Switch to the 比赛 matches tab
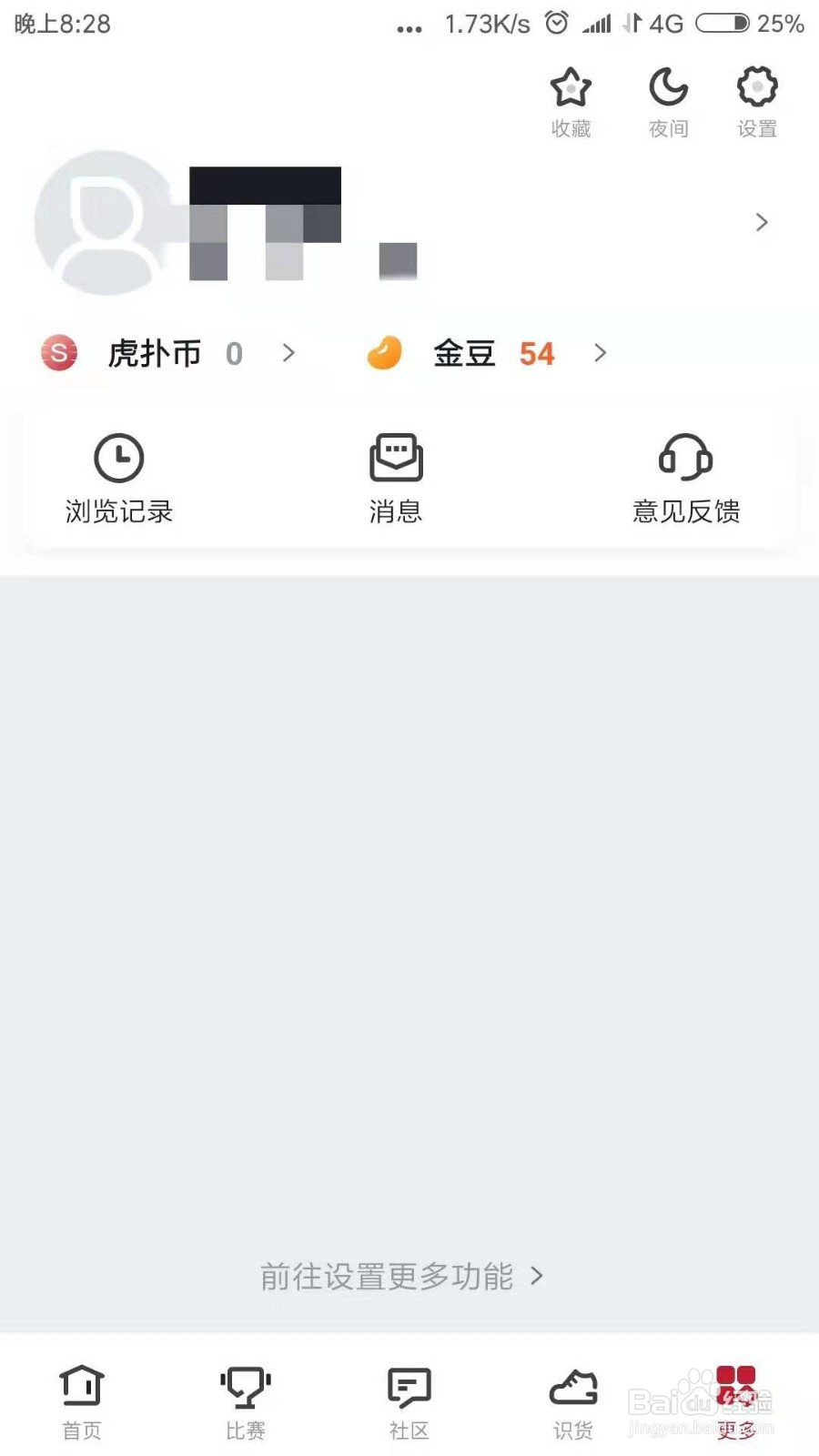Screen dimensions: 819x1456 click(x=246, y=1402)
